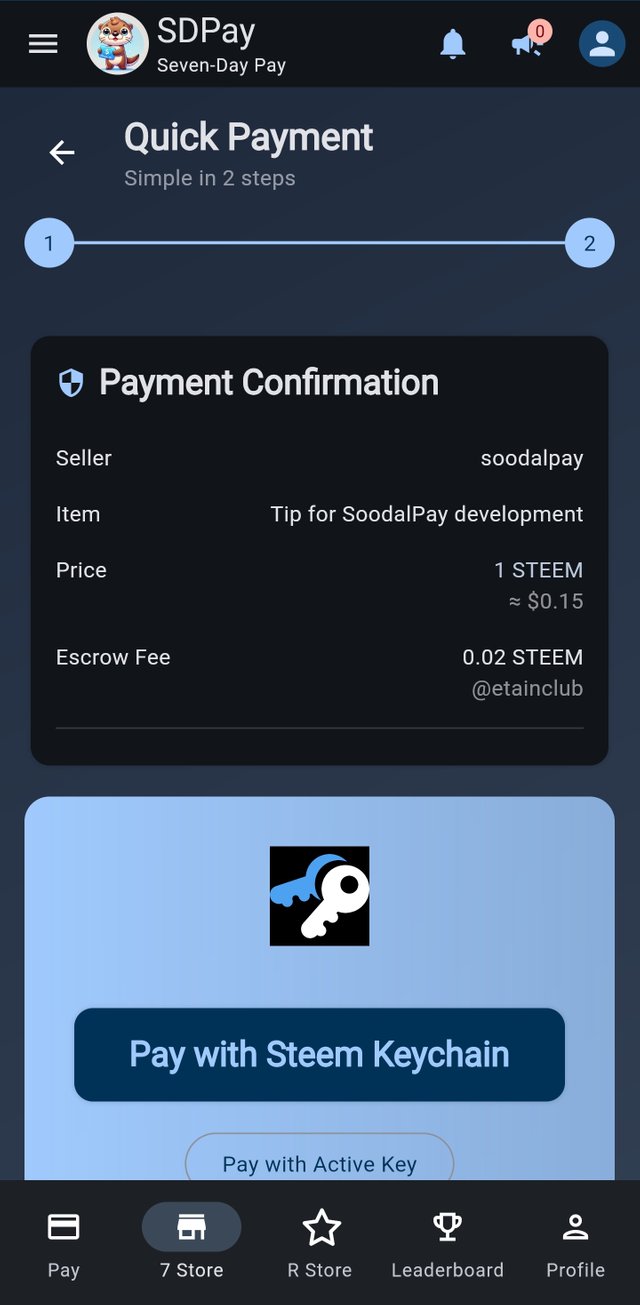Open the hamburger drawer menu
Image resolution: width=640 pixels, height=1305 pixels.
coord(43,44)
